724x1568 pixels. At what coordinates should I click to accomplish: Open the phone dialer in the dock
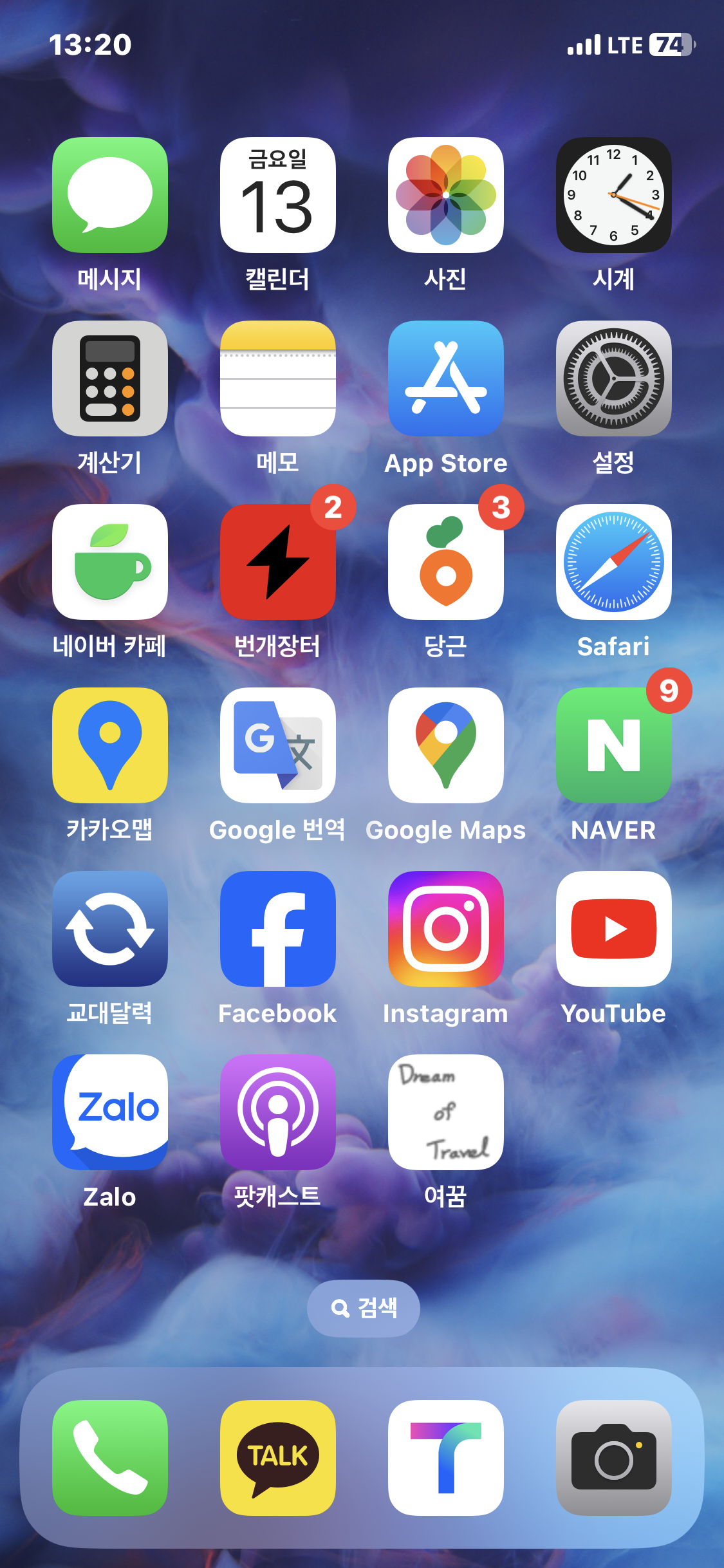110,1458
